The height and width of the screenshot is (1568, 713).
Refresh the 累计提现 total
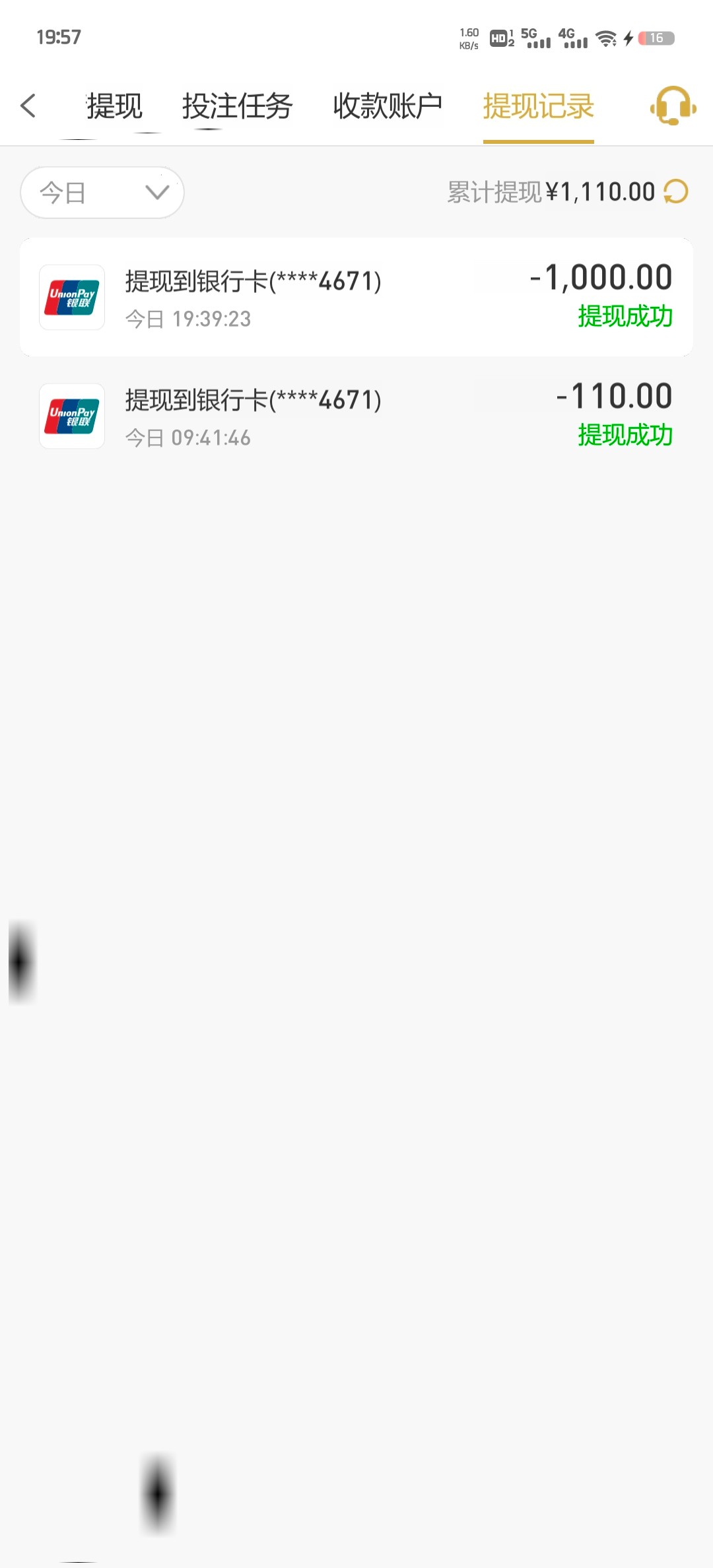click(676, 192)
